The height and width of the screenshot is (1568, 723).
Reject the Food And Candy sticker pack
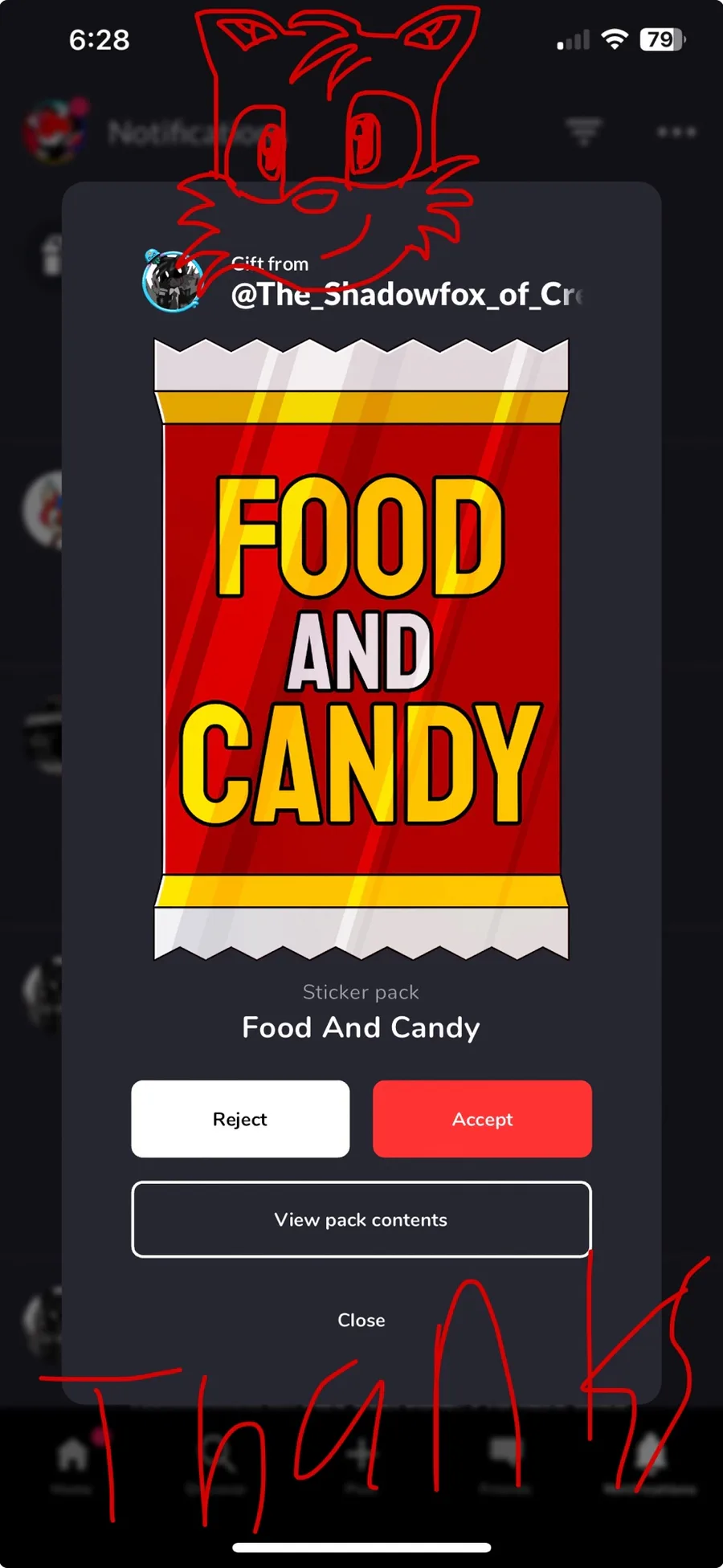pyautogui.click(x=240, y=1118)
